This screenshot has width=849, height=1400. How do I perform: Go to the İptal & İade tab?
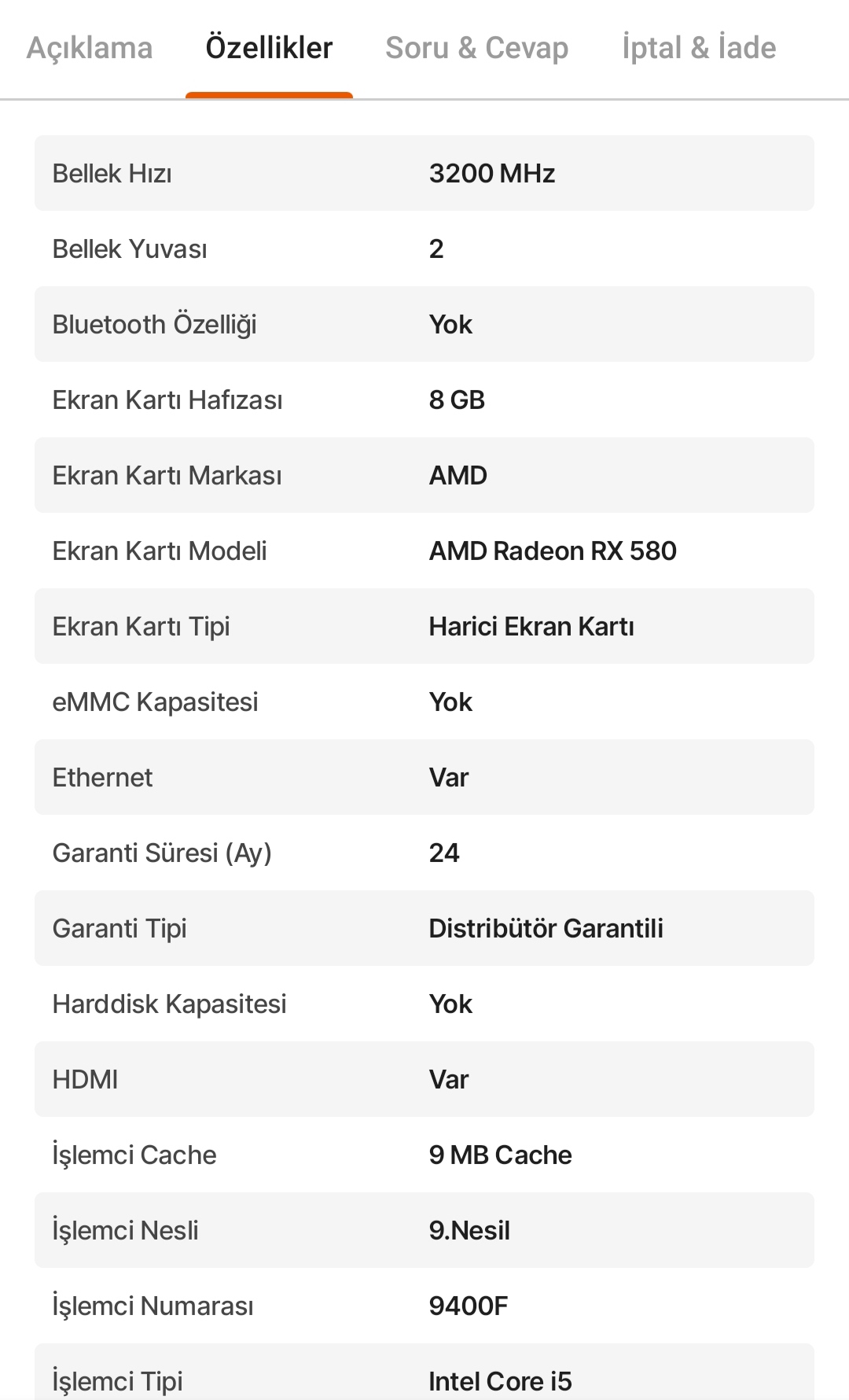[699, 49]
